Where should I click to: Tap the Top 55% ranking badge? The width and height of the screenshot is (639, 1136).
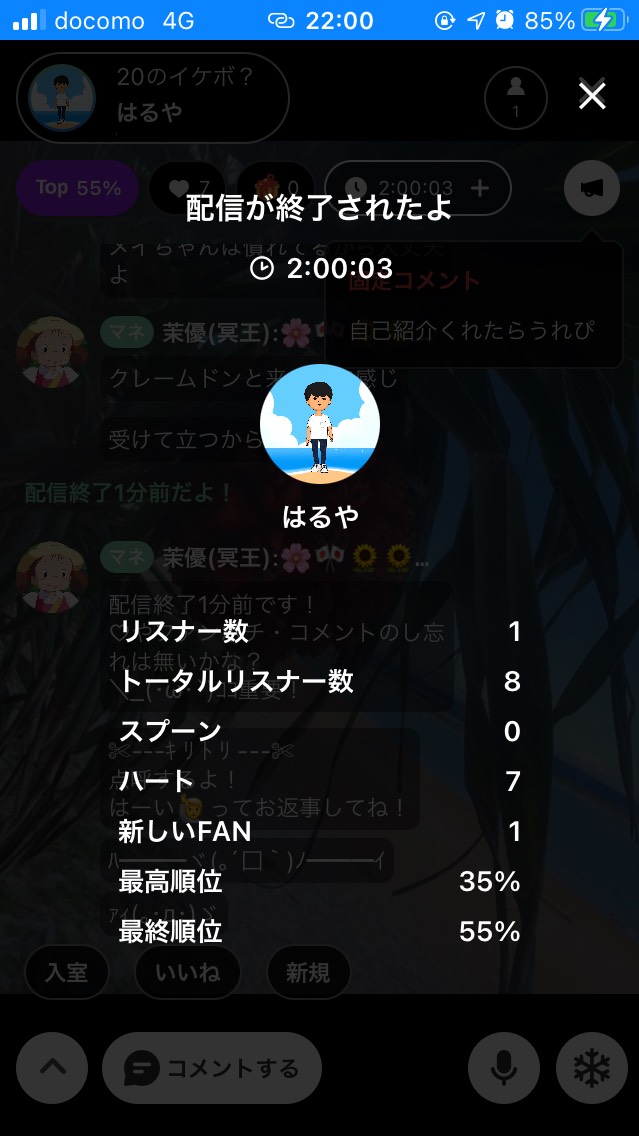tap(78, 188)
